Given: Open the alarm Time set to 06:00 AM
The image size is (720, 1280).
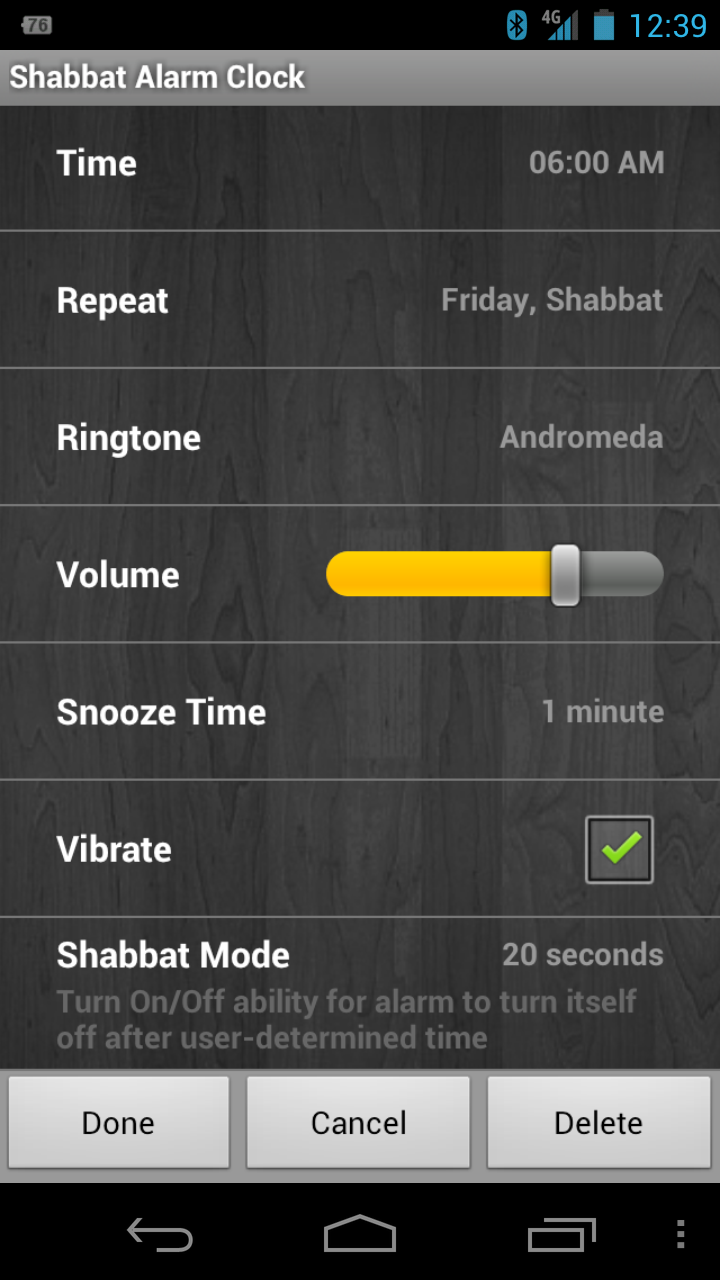Looking at the screenshot, I should click(x=360, y=163).
